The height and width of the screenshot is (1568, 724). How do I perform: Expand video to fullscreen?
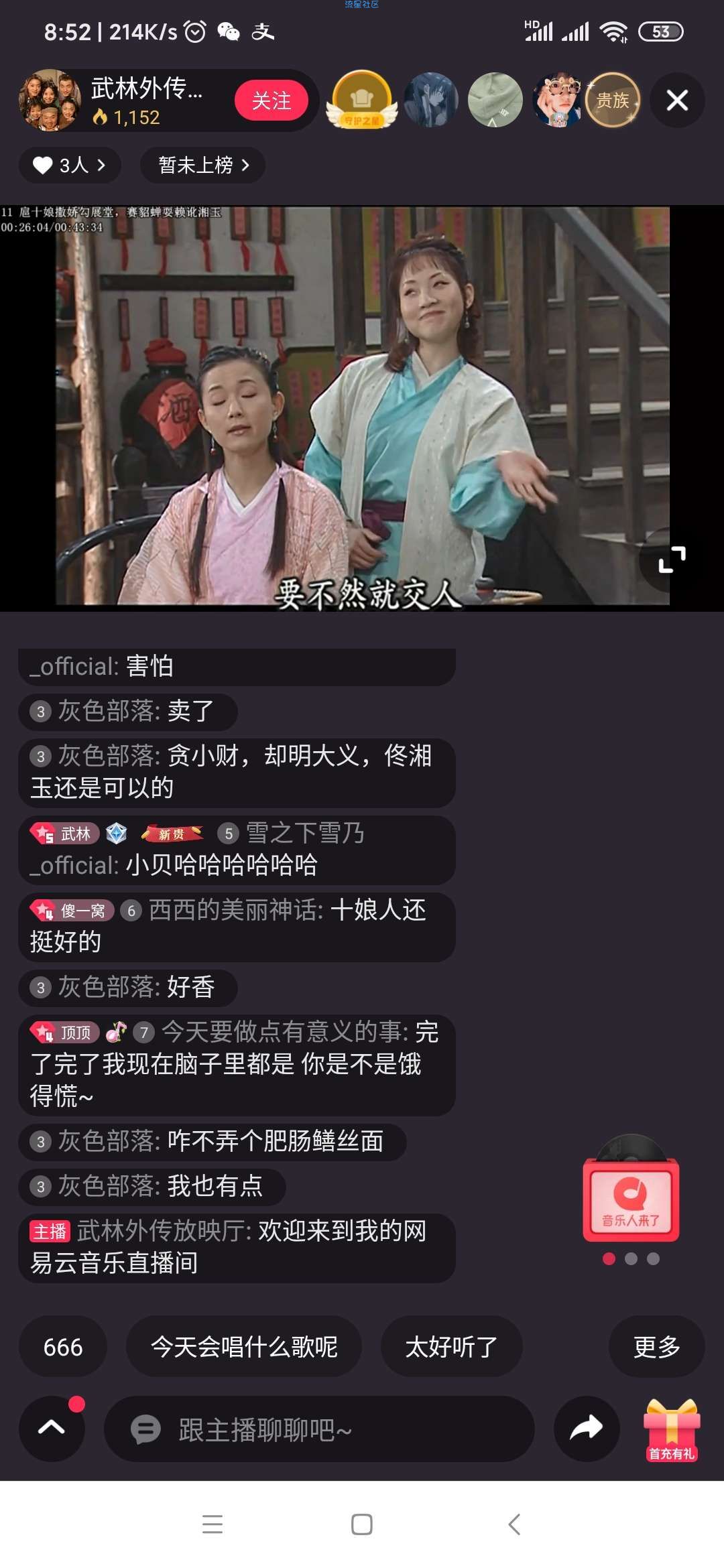click(x=672, y=560)
